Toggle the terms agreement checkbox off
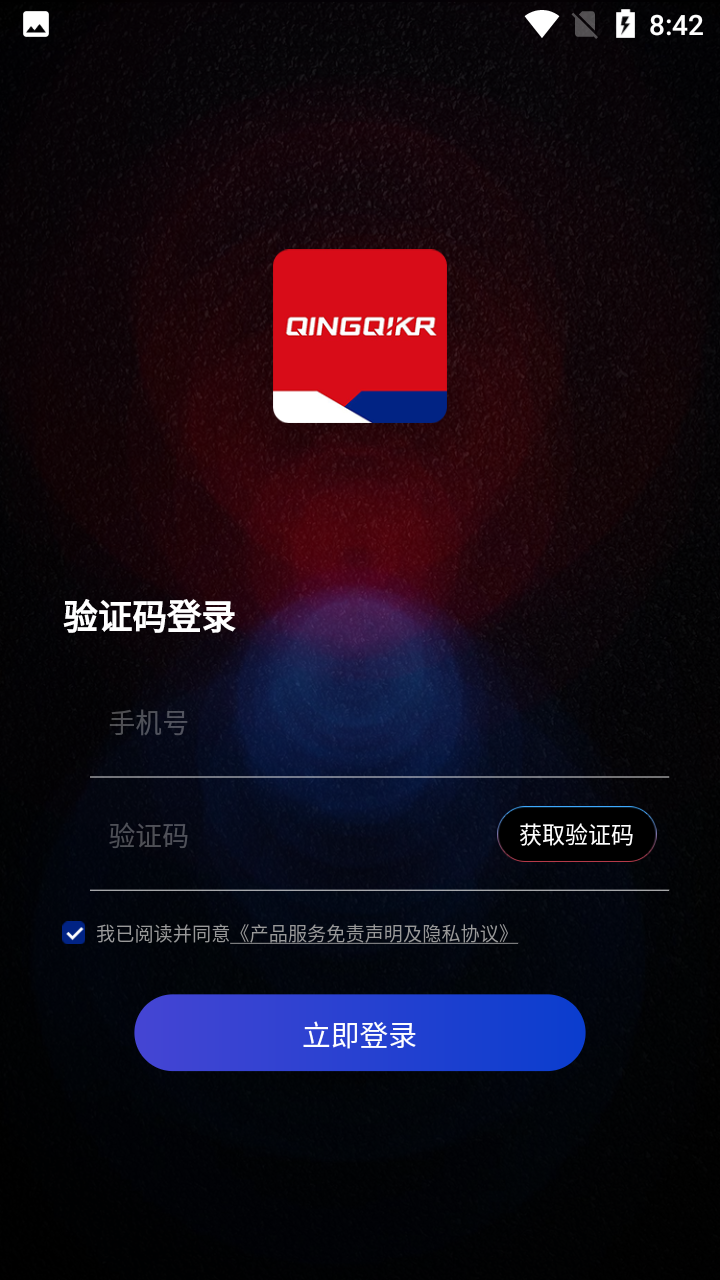720x1280 pixels. click(x=73, y=932)
